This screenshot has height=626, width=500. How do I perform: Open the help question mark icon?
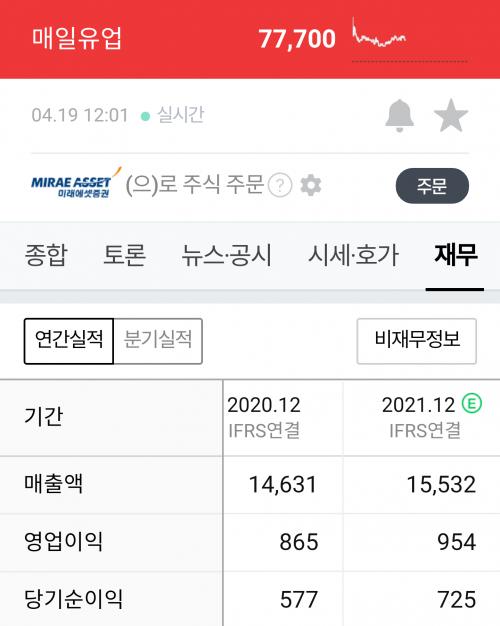(280, 185)
